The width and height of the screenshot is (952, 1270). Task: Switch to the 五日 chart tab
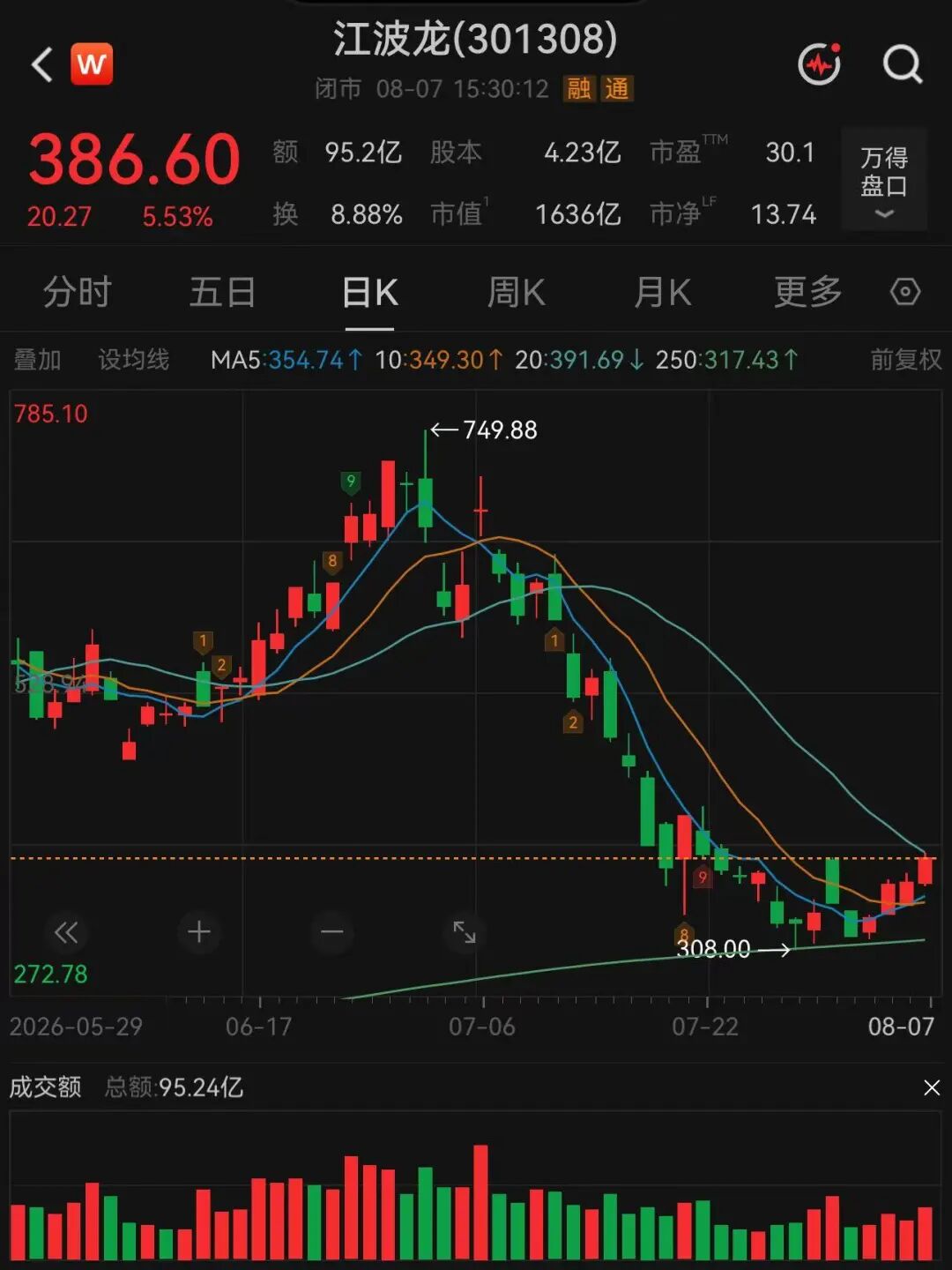[x=223, y=292]
